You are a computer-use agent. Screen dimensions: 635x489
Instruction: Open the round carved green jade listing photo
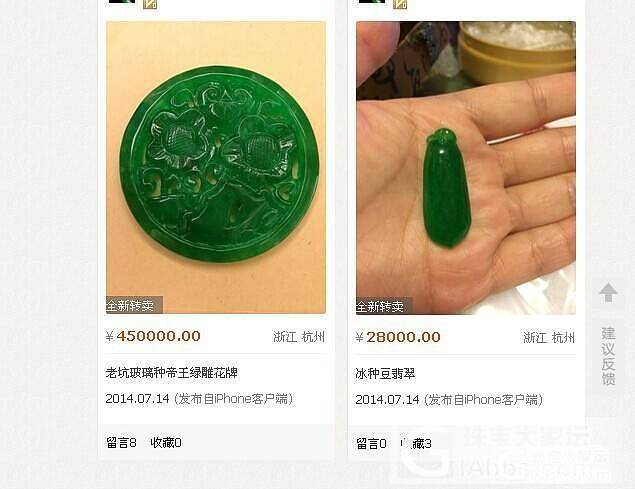216,167
